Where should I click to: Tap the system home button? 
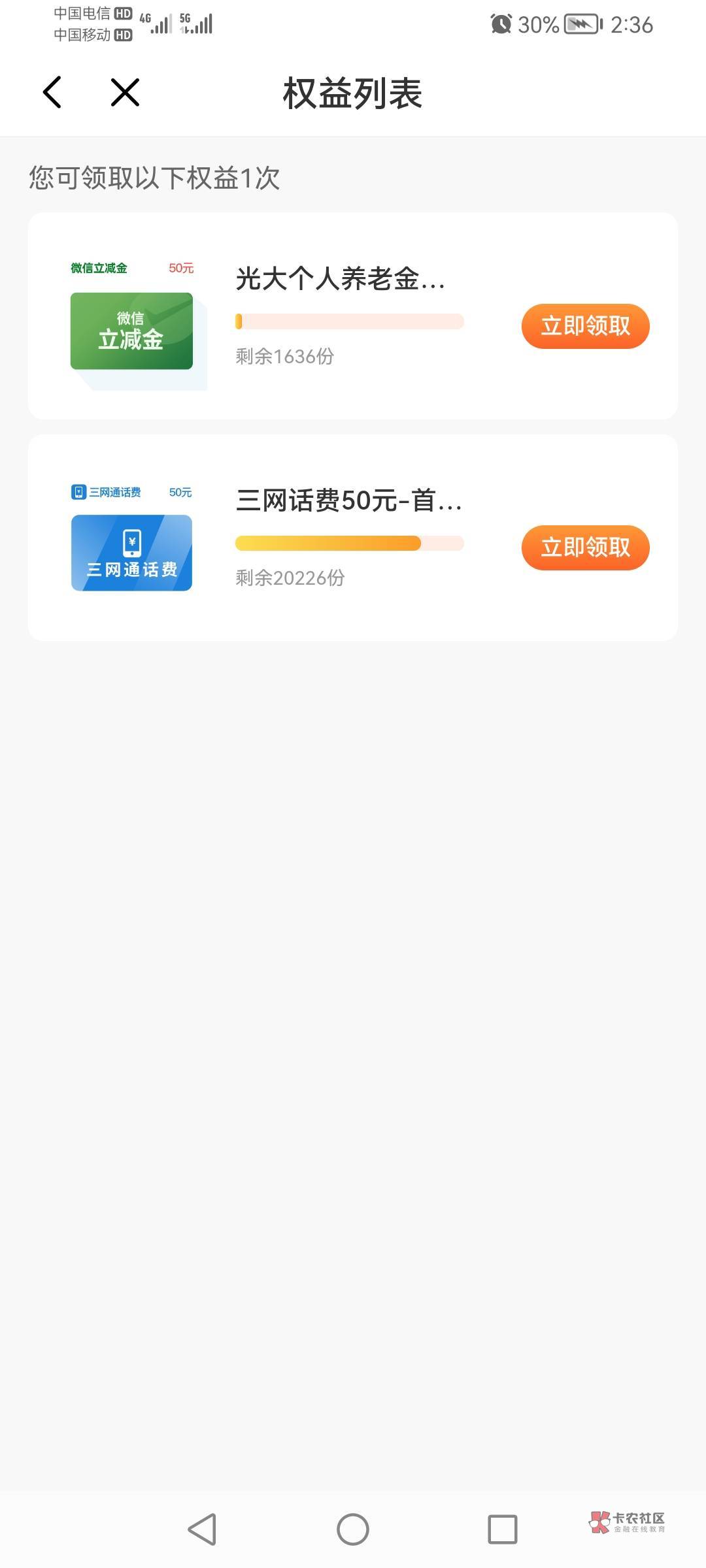point(353,1529)
